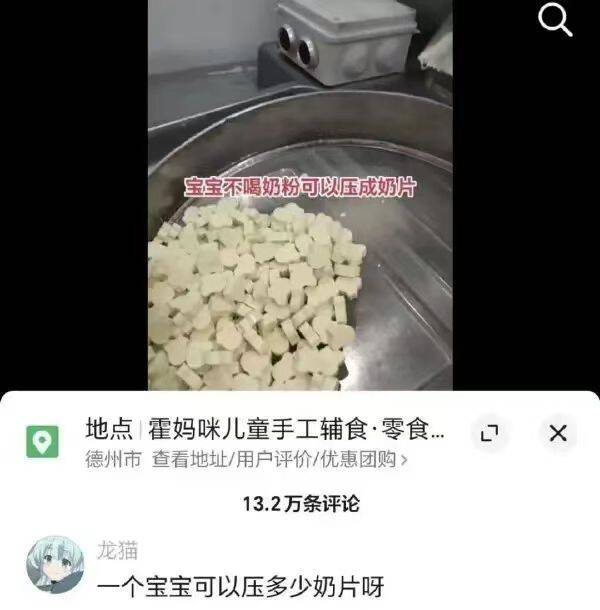The height and width of the screenshot is (610, 600).
Task: Expand the comments panel to full screen
Action: [489, 433]
